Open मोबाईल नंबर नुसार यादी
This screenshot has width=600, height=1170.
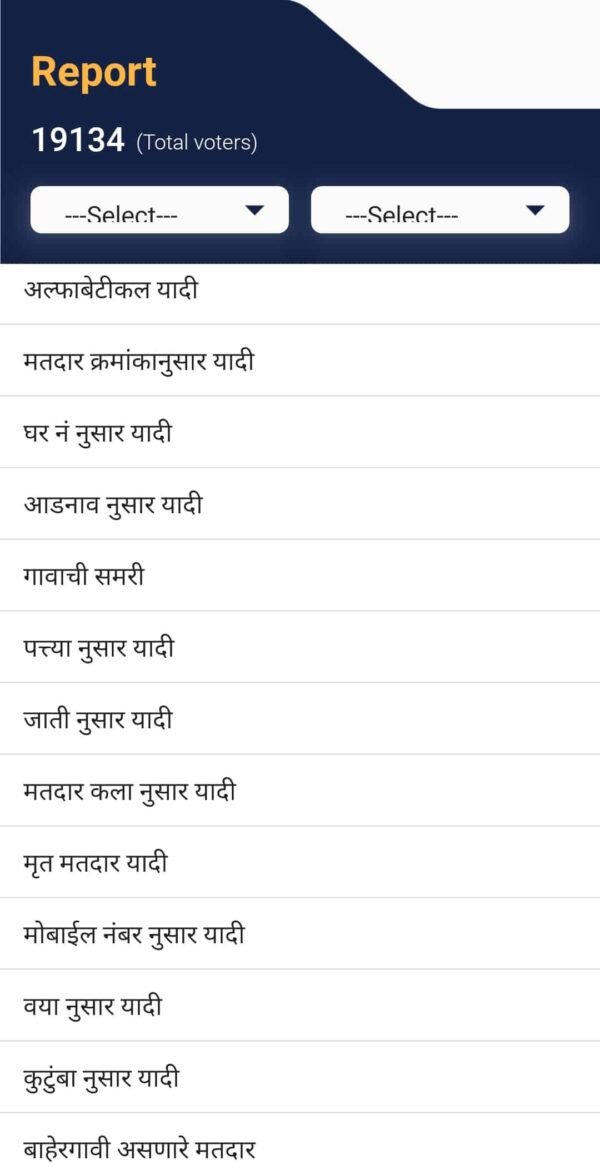(x=134, y=935)
